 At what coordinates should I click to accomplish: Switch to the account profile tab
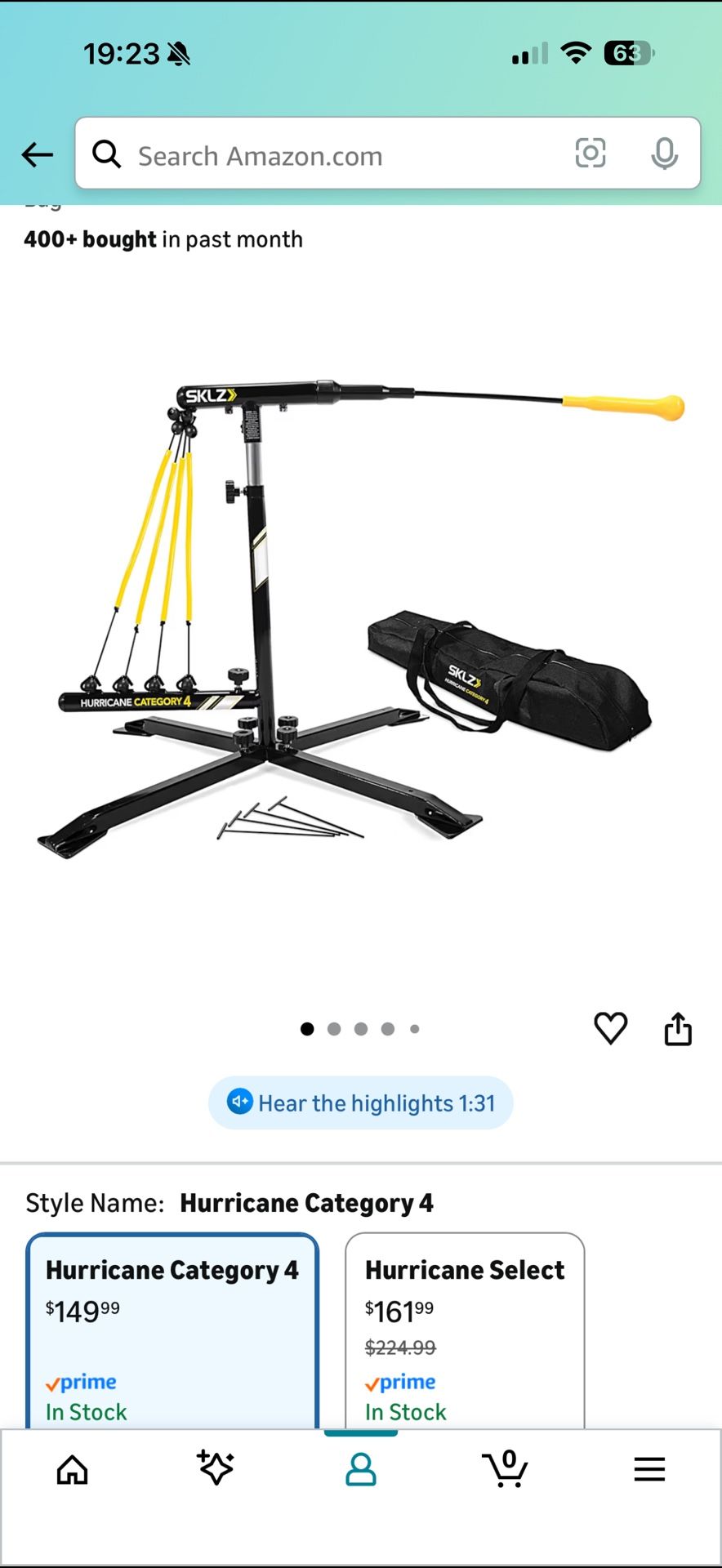(x=360, y=1470)
